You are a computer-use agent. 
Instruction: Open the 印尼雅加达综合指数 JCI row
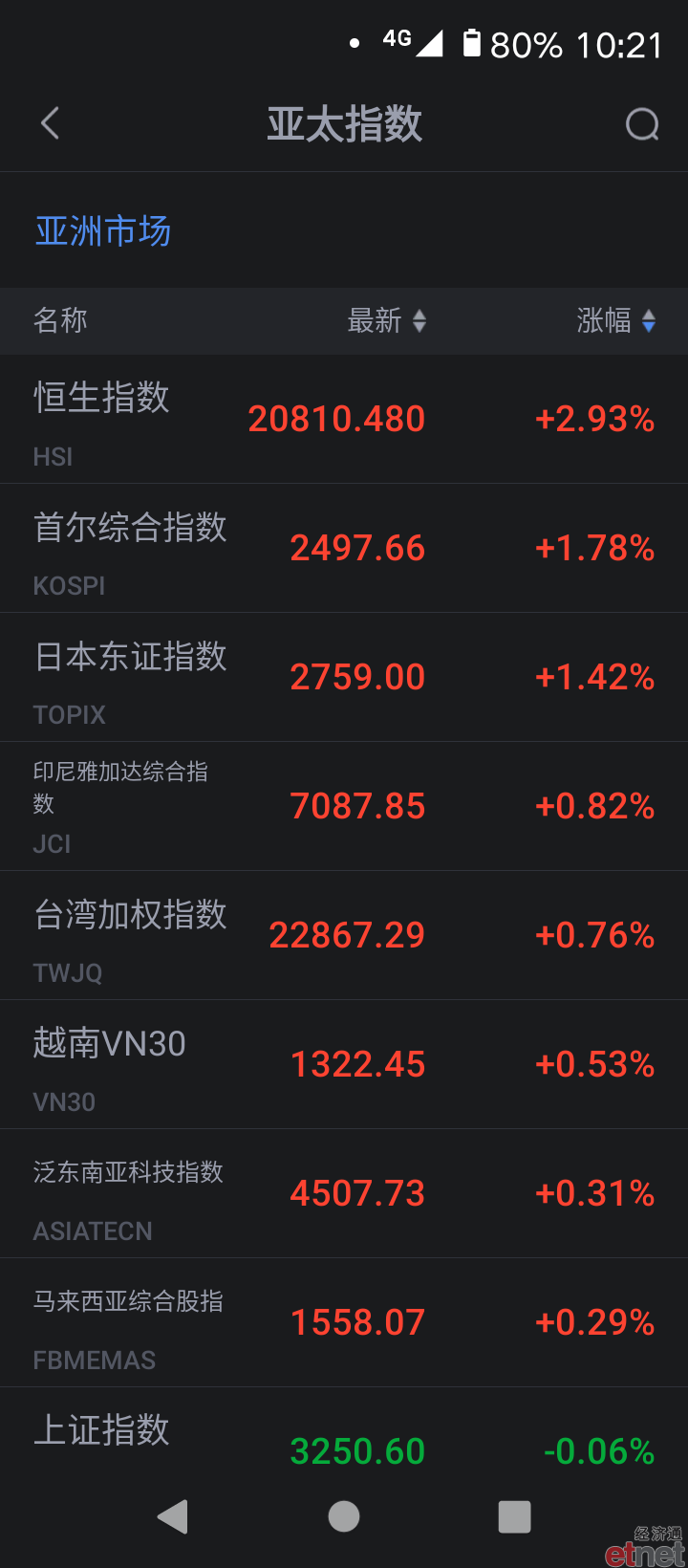coord(344,806)
